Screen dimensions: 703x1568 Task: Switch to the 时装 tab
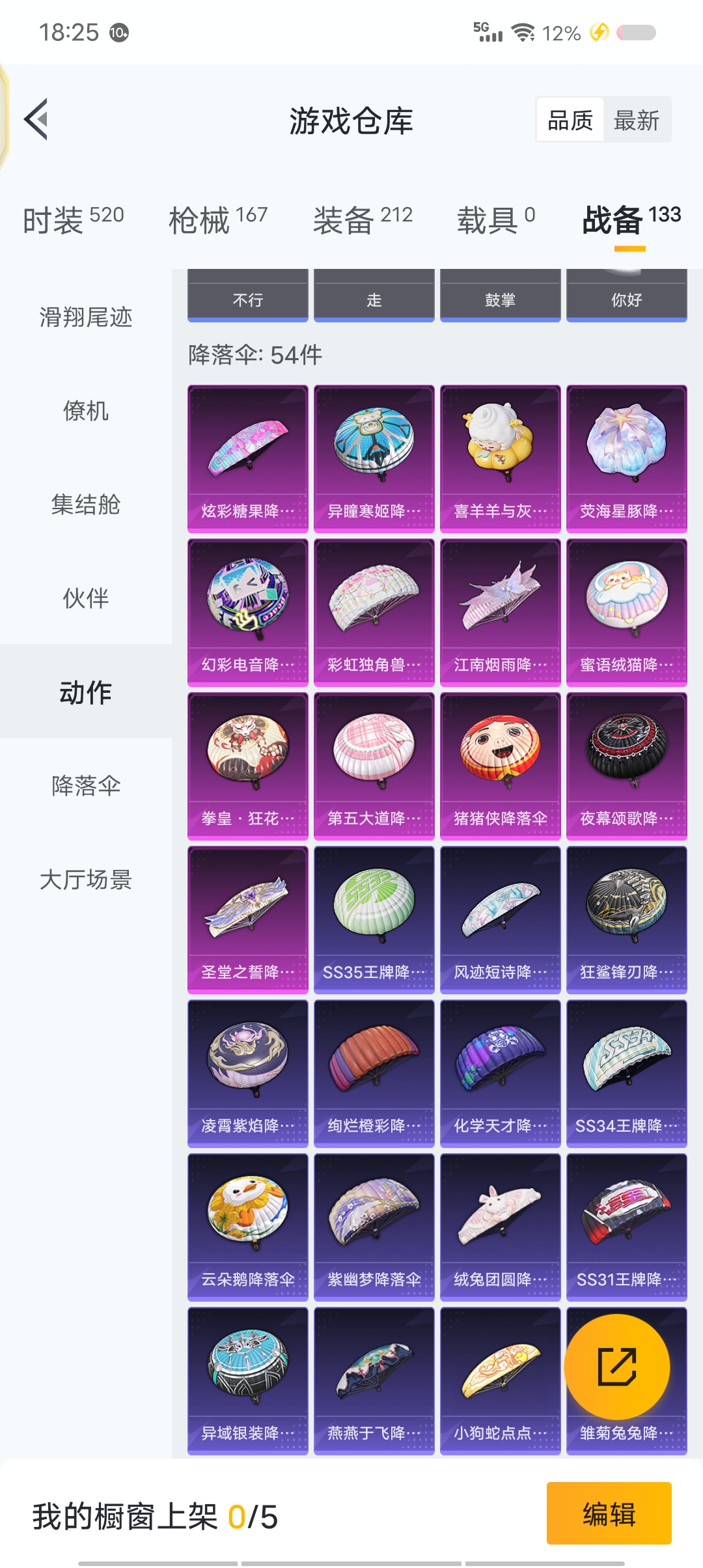pyautogui.click(x=73, y=219)
